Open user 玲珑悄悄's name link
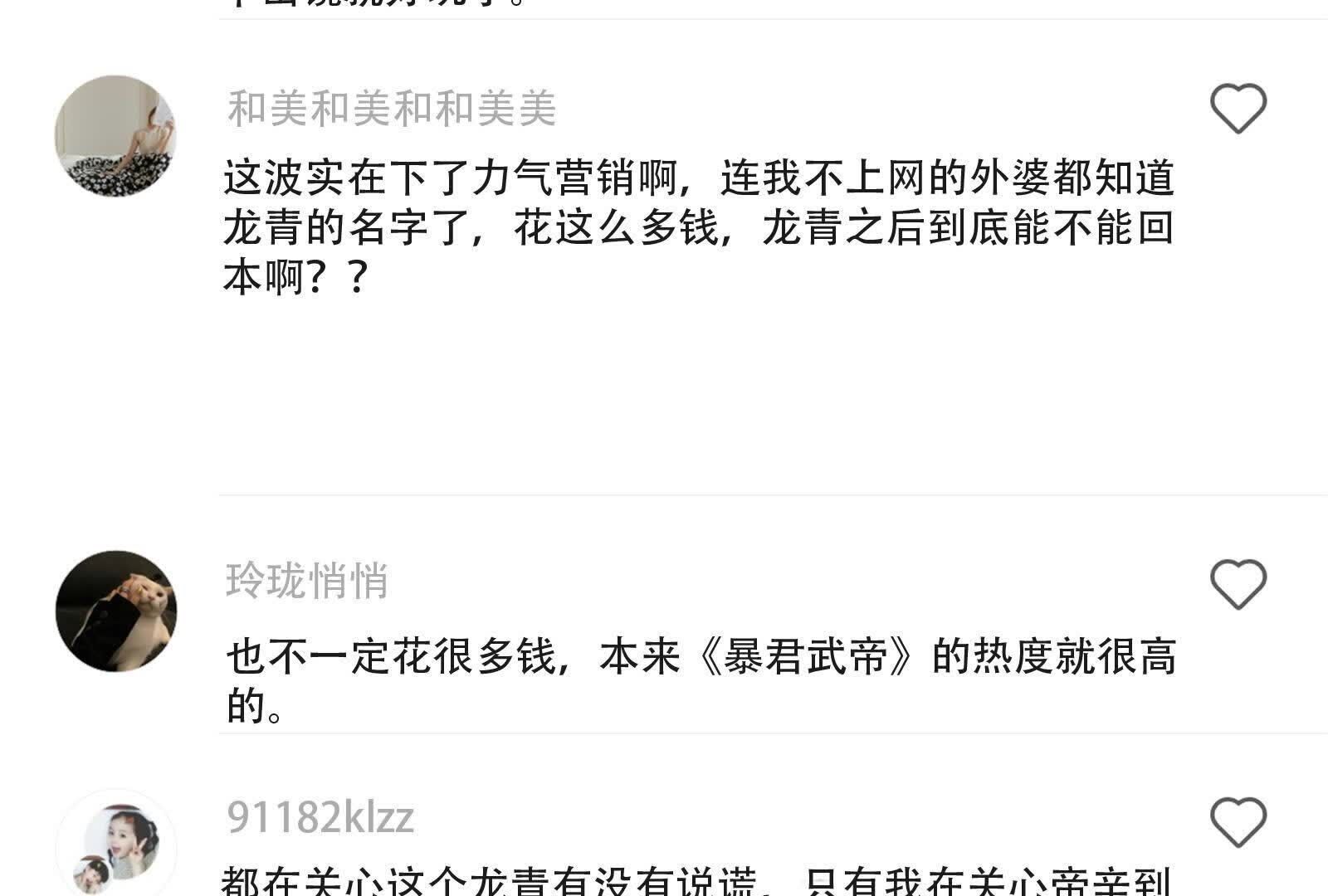Viewport: 1328px width, 896px height. [307, 582]
